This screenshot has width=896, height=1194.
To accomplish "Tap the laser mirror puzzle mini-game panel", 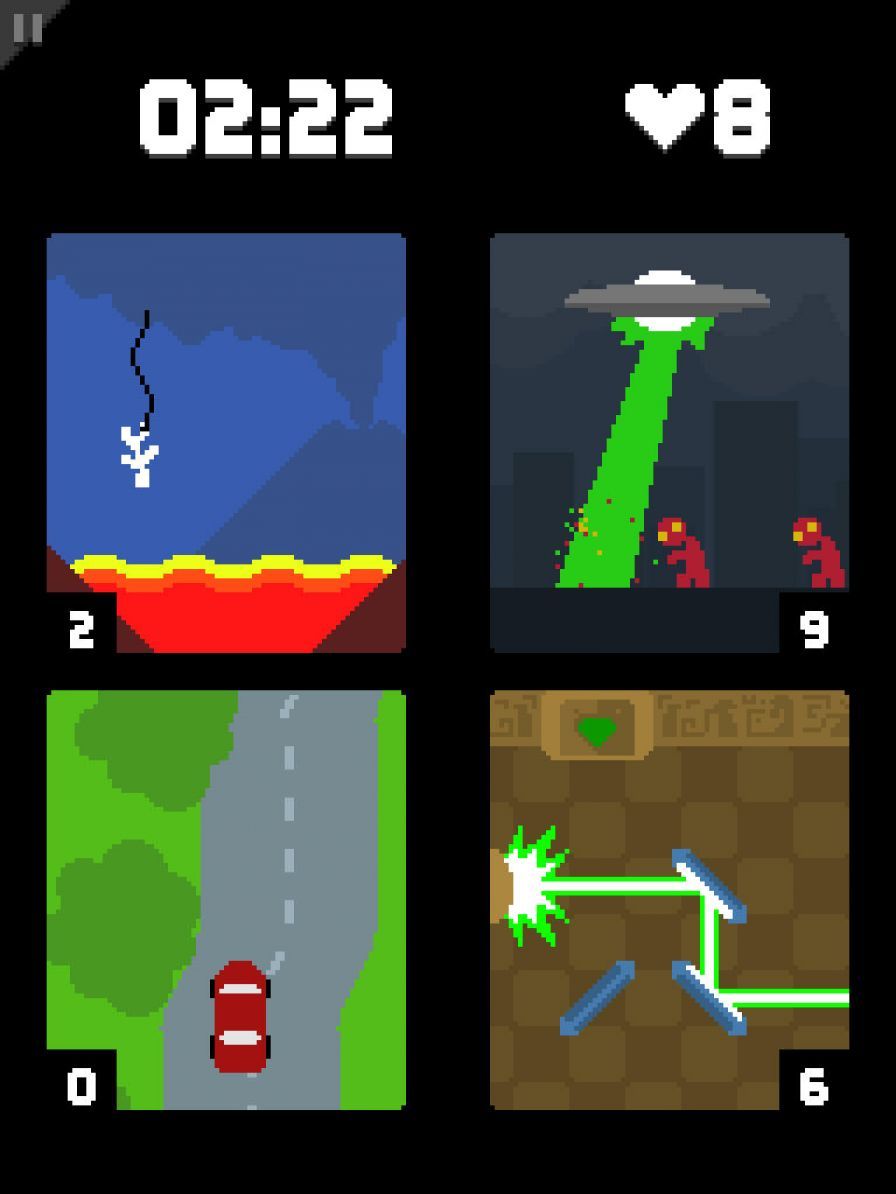I will pyautogui.click(x=669, y=899).
